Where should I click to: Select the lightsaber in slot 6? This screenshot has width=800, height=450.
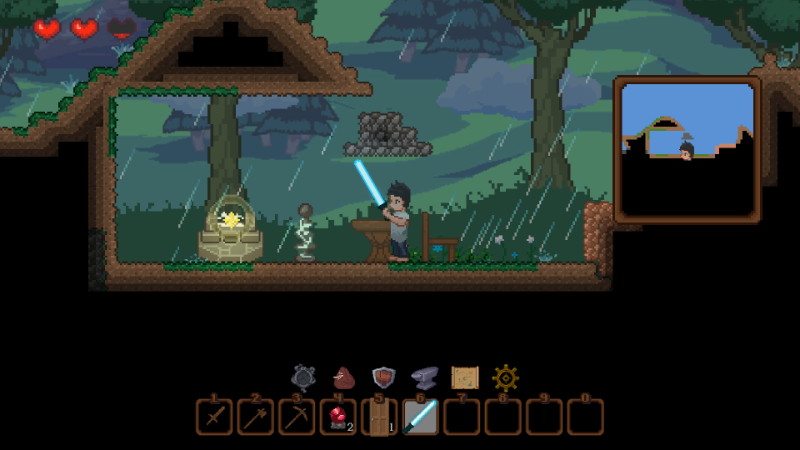point(420,416)
